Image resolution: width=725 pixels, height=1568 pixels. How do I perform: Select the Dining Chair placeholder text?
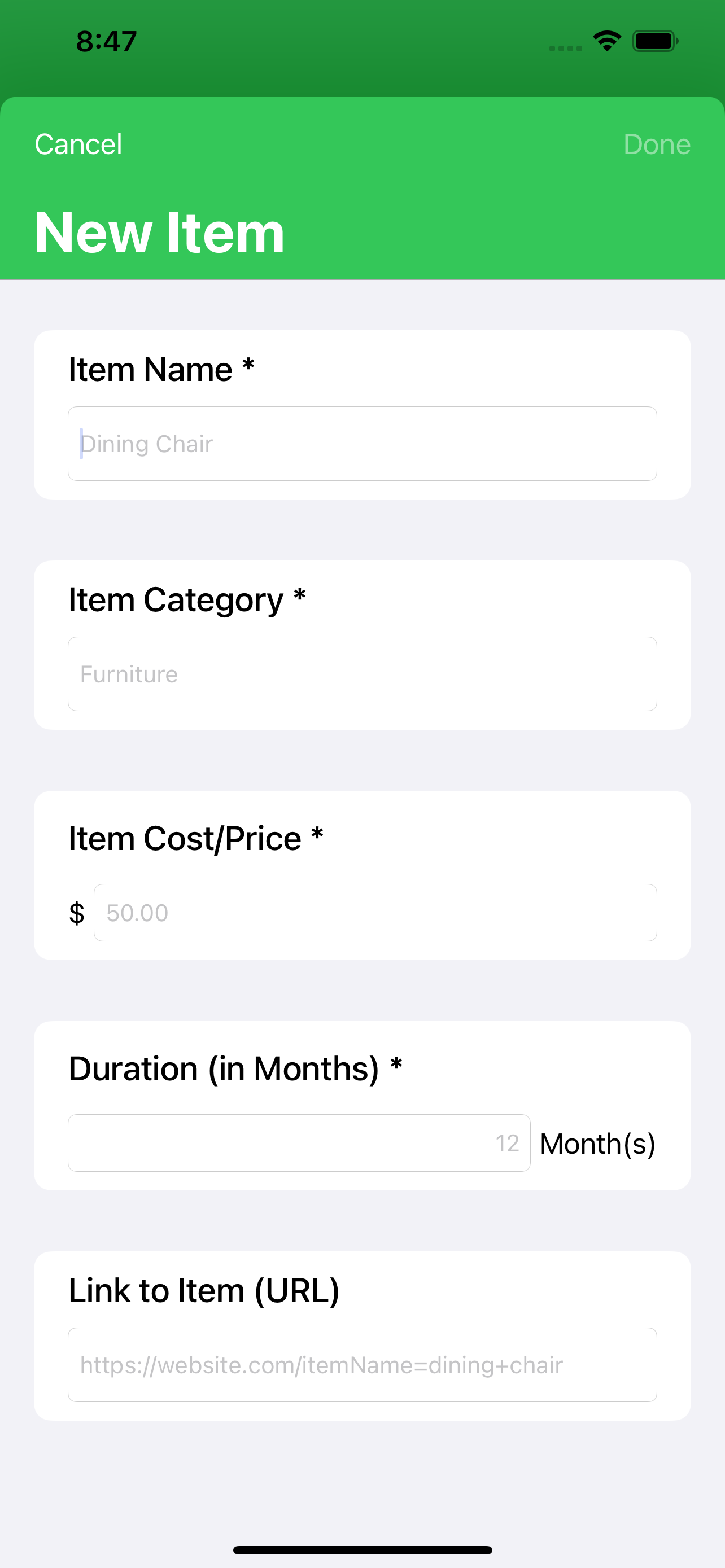[147, 443]
